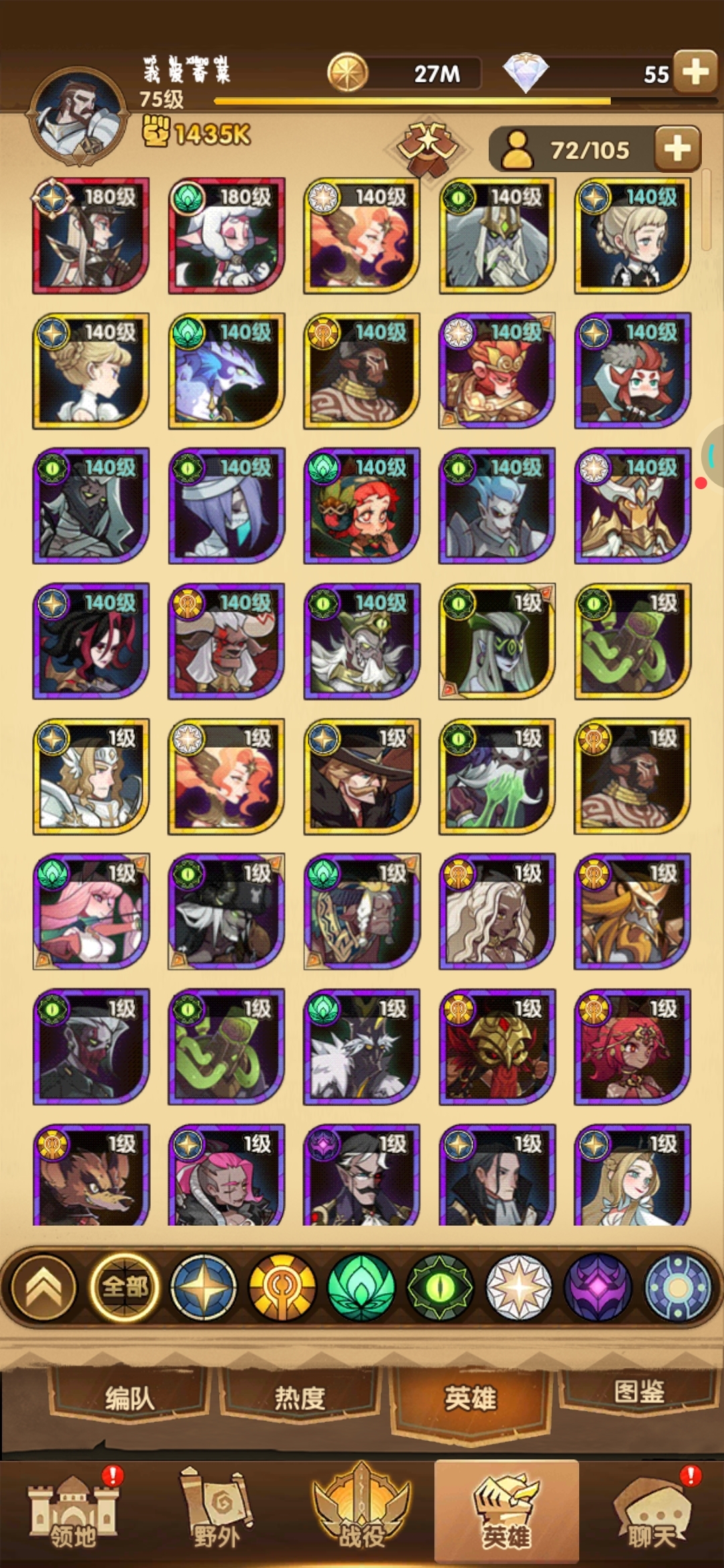Collapse the faction filter bar with the up arrows
This screenshot has width=724, height=1568.
[44, 1287]
